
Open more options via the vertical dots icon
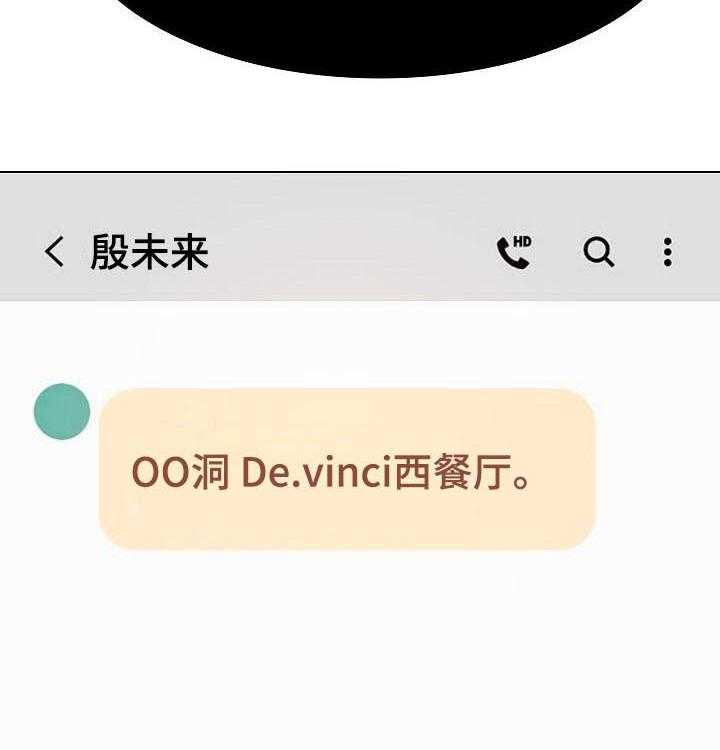coord(667,255)
